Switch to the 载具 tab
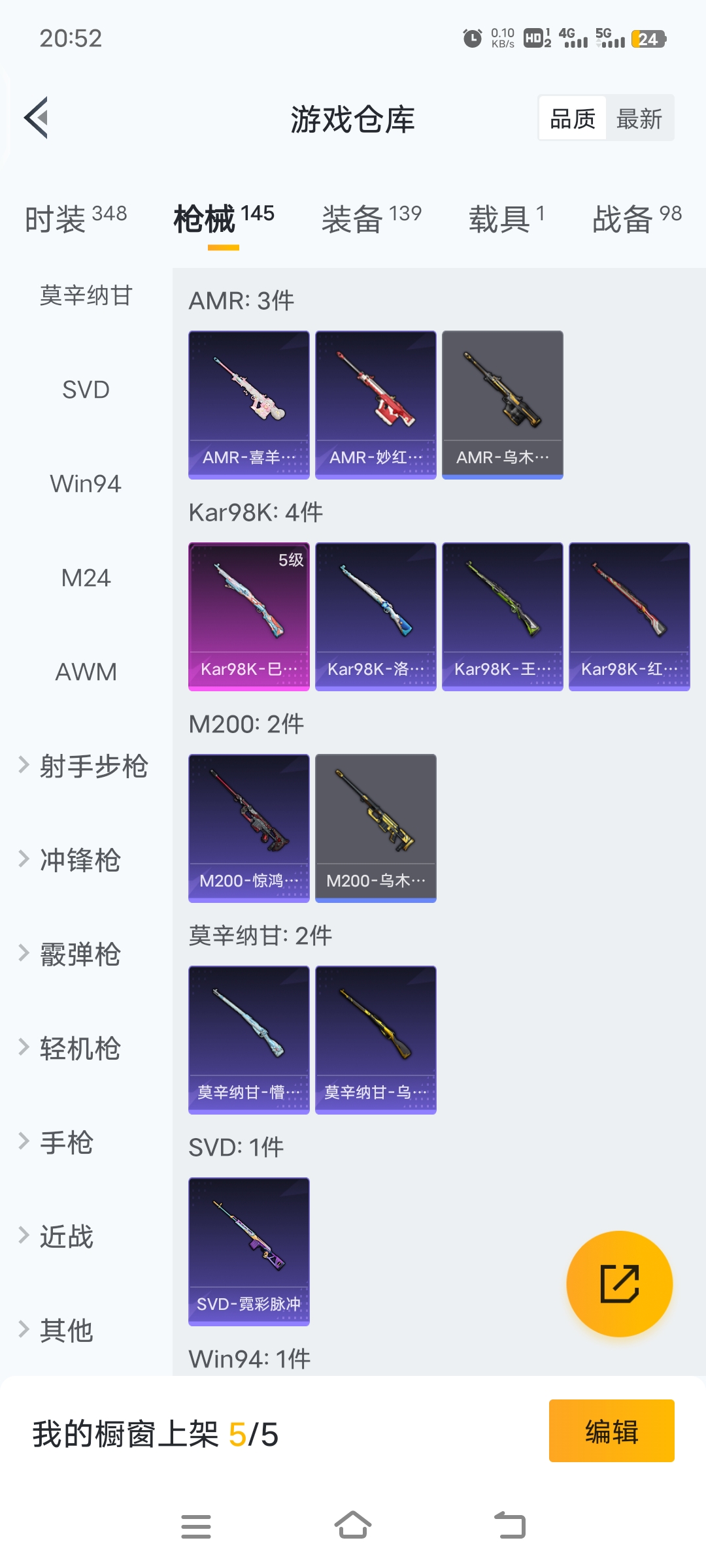This screenshot has height=1568, width=706. 506,218
